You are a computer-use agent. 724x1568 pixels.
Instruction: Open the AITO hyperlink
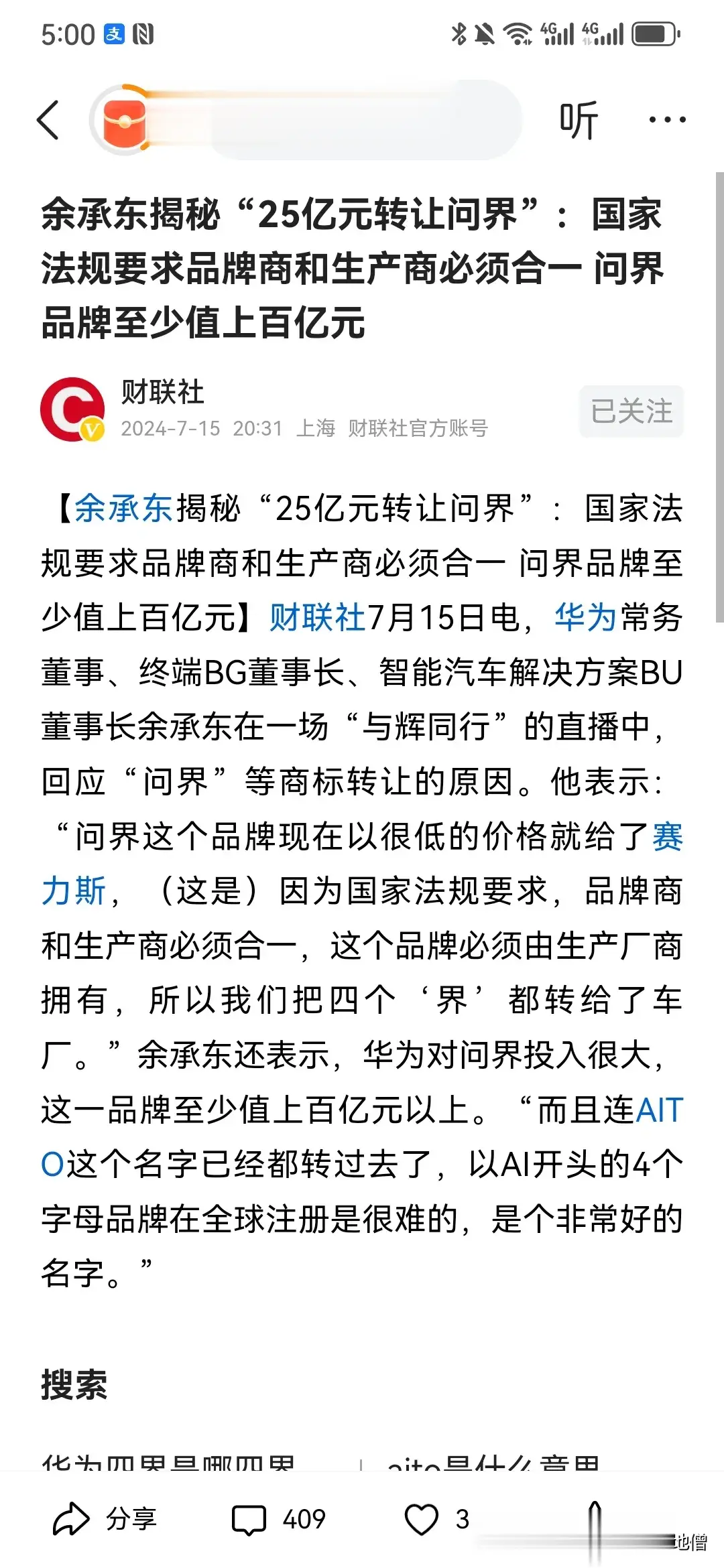pyautogui.click(x=659, y=1110)
